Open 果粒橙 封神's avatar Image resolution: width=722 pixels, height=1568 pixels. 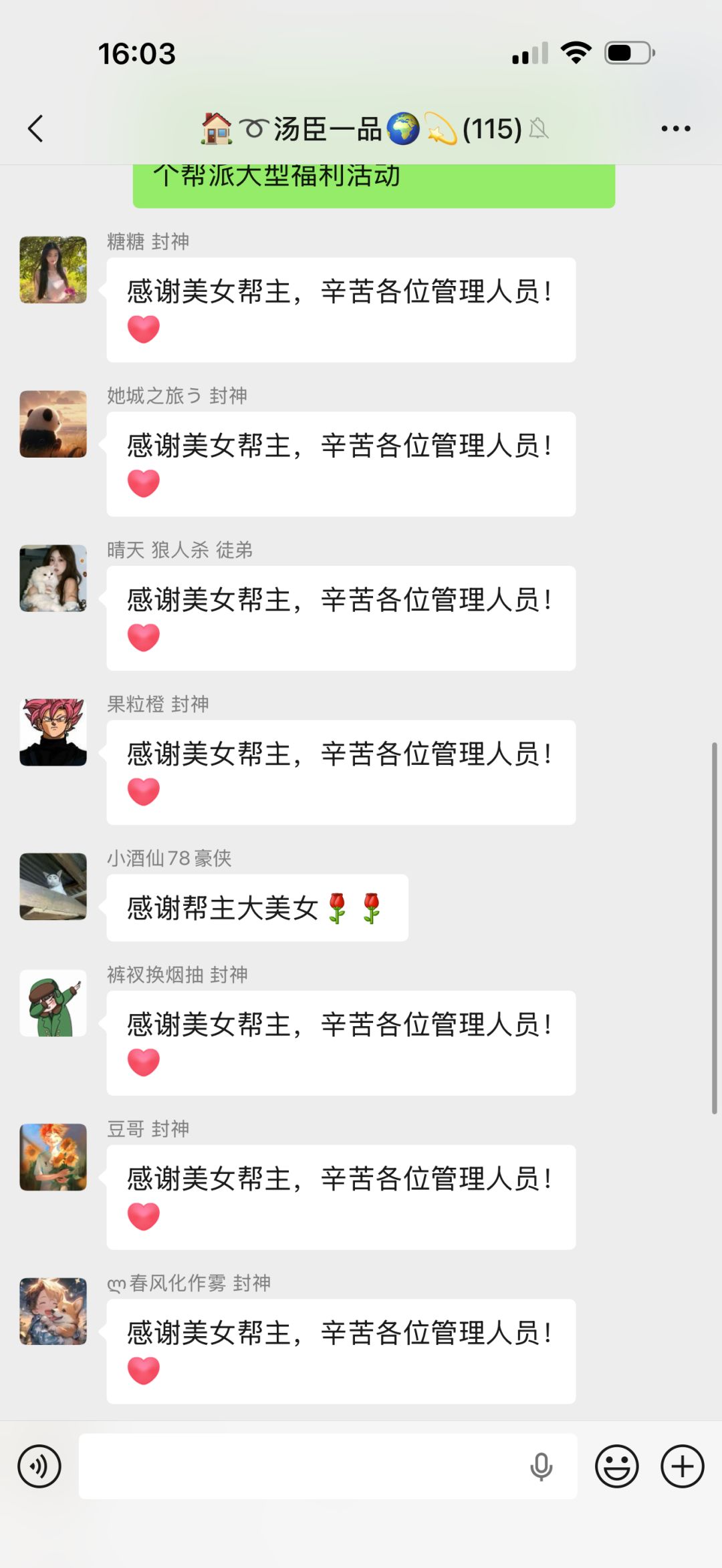click(x=53, y=732)
